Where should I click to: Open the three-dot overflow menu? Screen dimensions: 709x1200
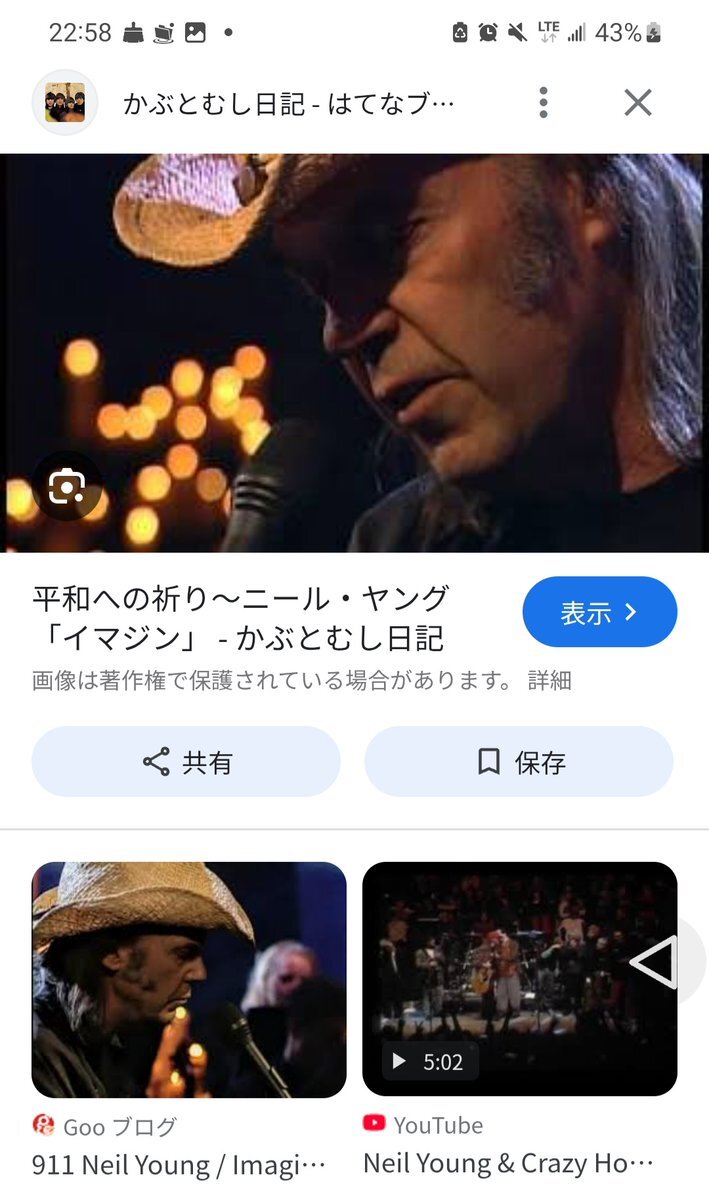[x=543, y=102]
